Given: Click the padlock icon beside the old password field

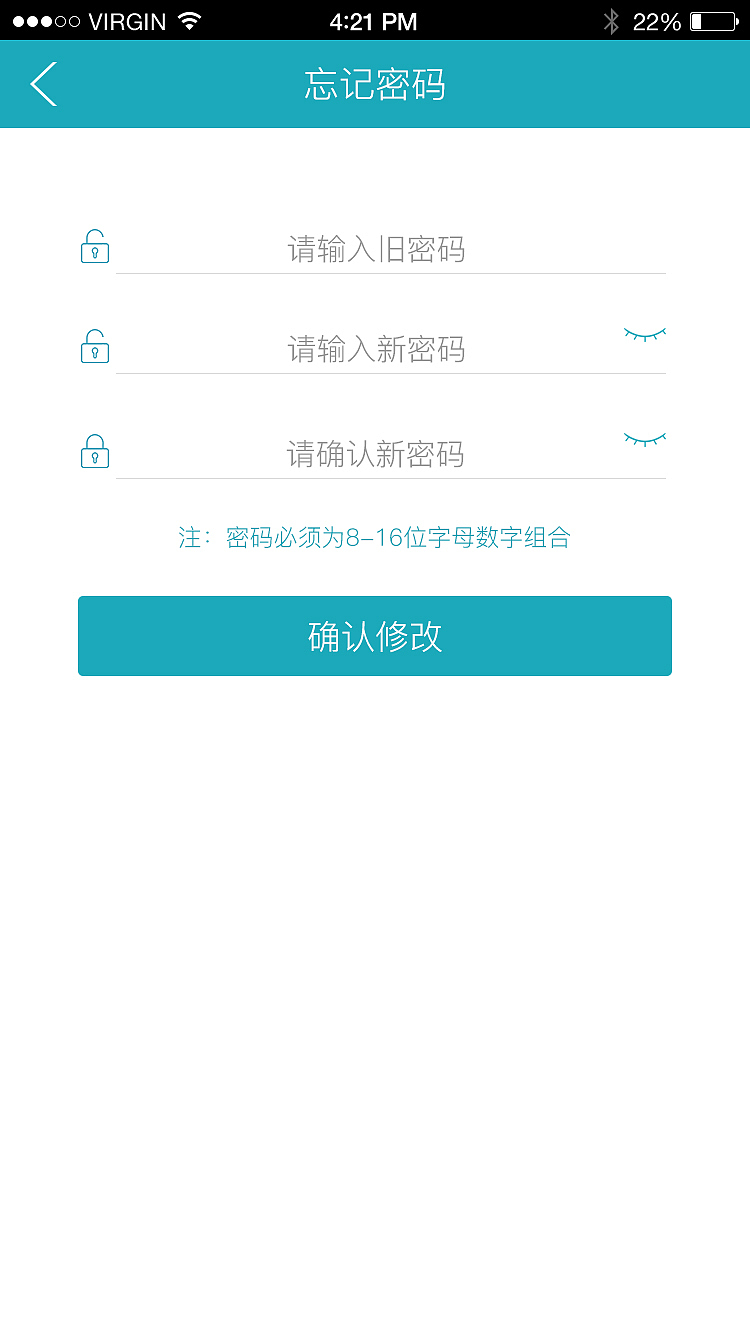Looking at the screenshot, I should 94,246.
